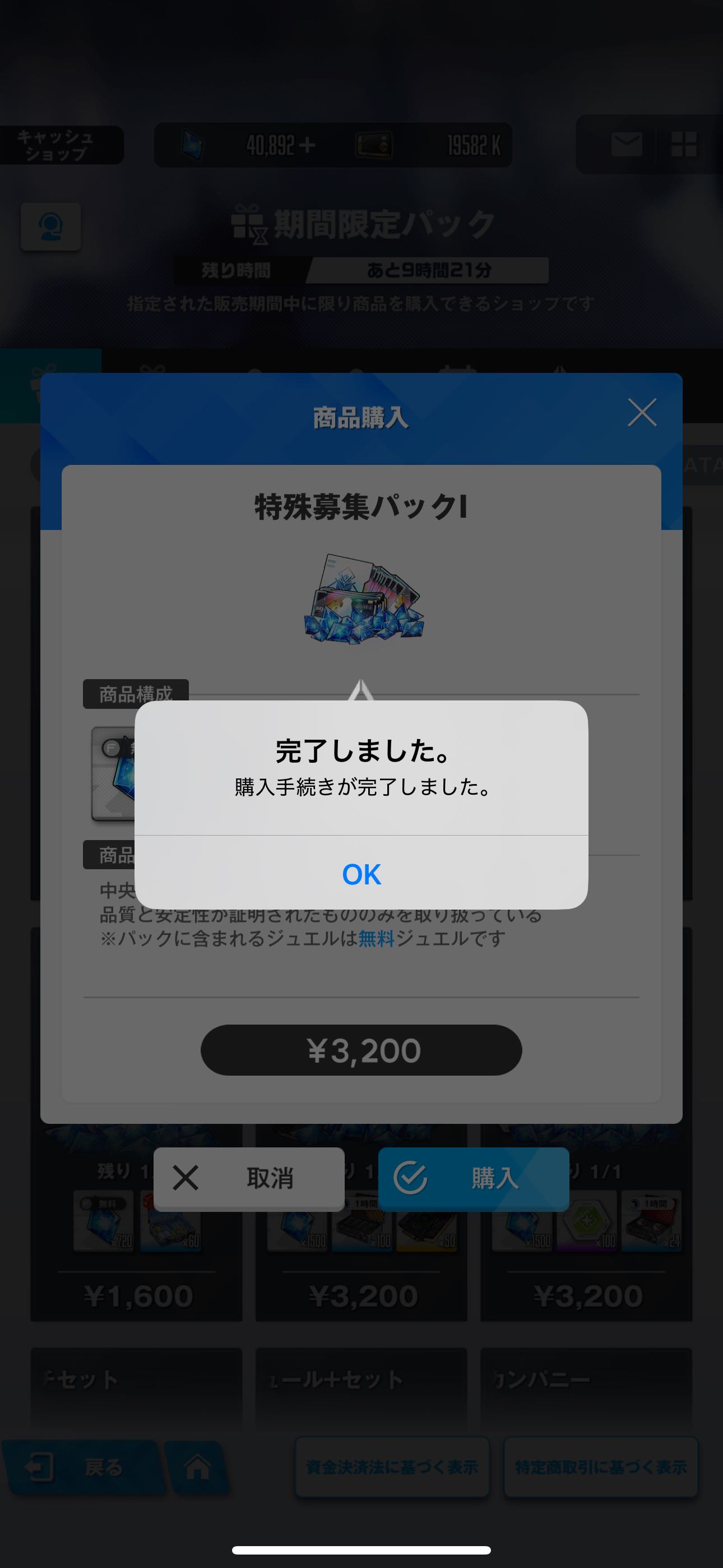This screenshot has width=723, height=1568.
Task: Add more jewels with the plus
Action: [307, 145]
